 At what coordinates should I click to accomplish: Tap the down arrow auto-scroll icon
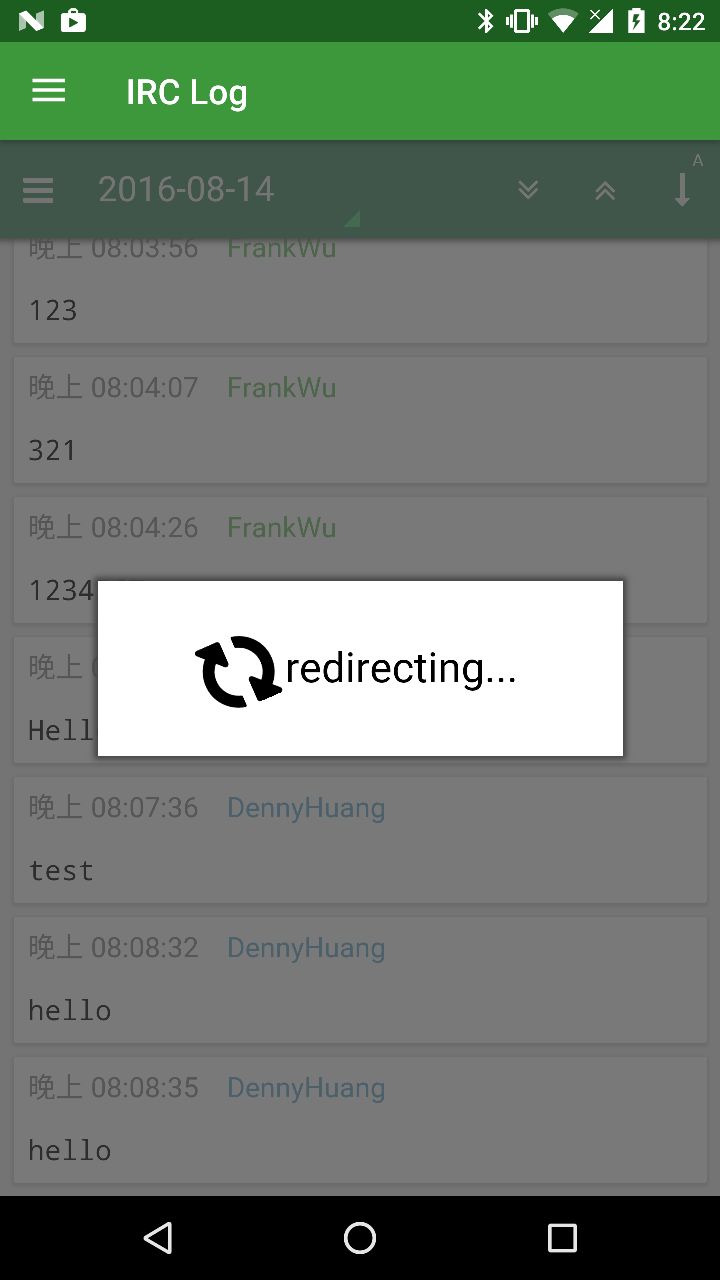682,189
